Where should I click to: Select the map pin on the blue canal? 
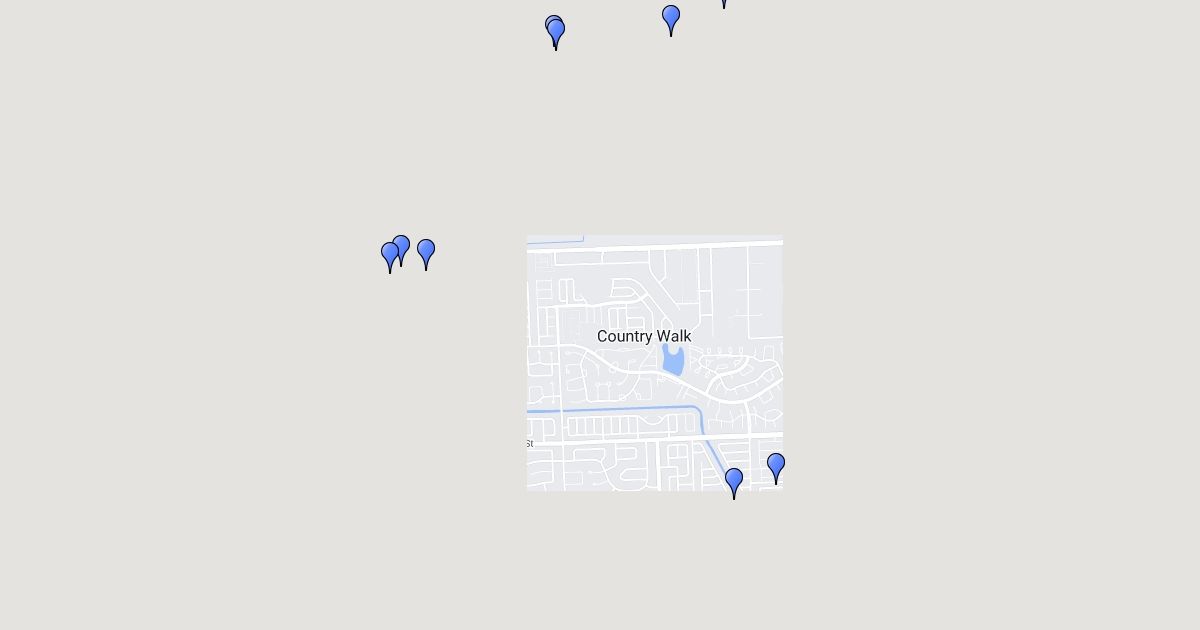tap(734, 482)
